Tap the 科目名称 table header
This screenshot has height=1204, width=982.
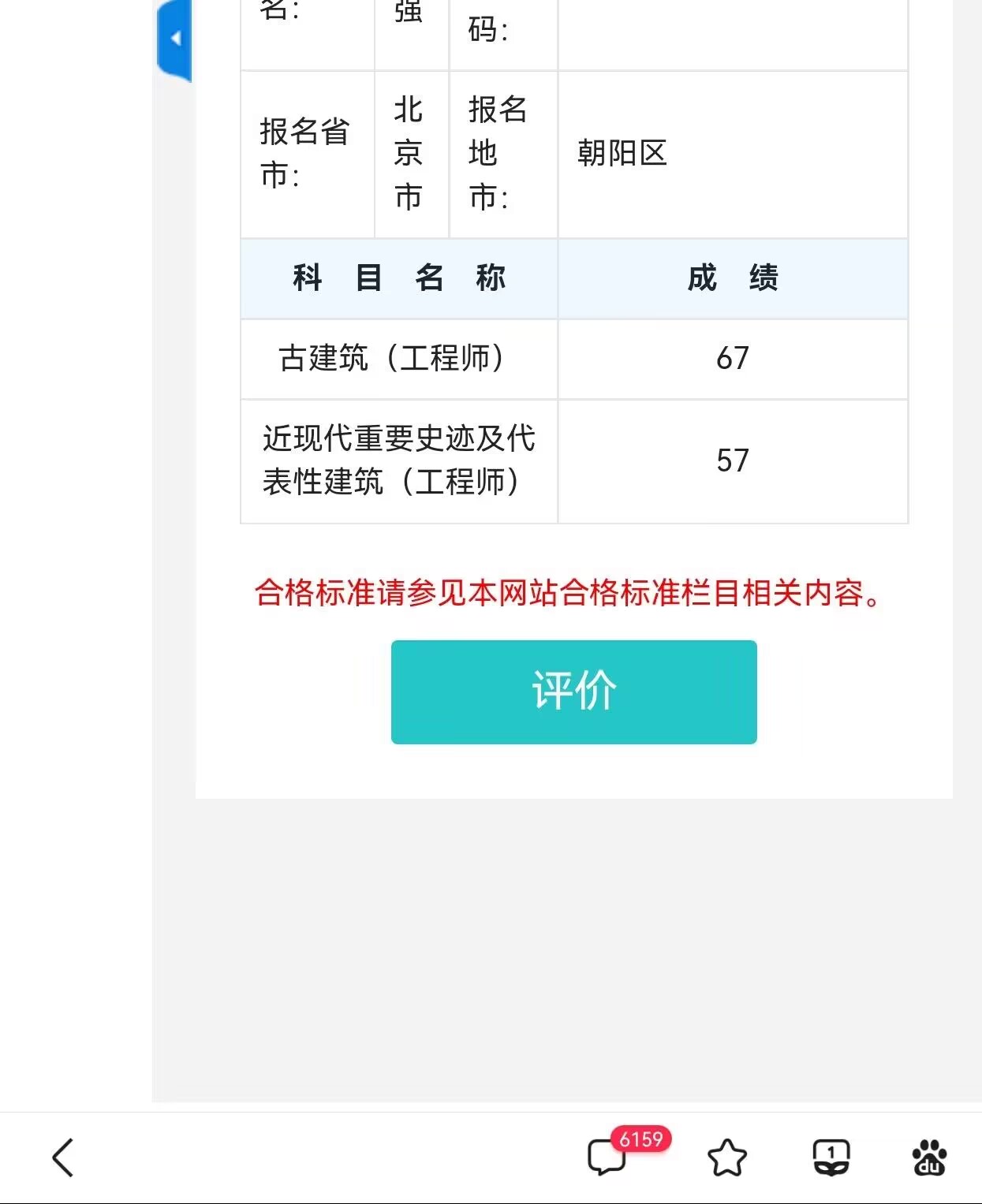pos(398,279)
